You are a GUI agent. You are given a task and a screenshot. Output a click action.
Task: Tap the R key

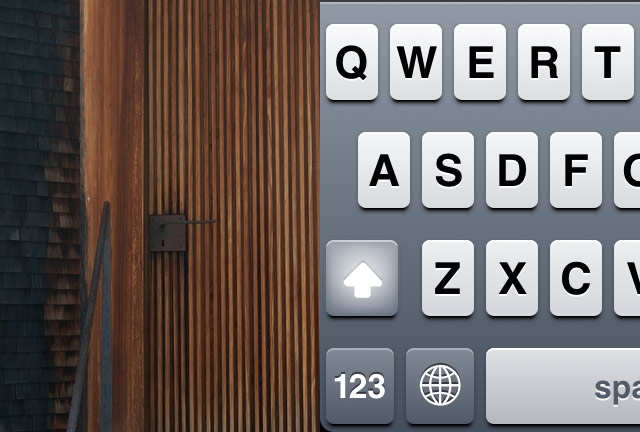[x=544, y=62]
